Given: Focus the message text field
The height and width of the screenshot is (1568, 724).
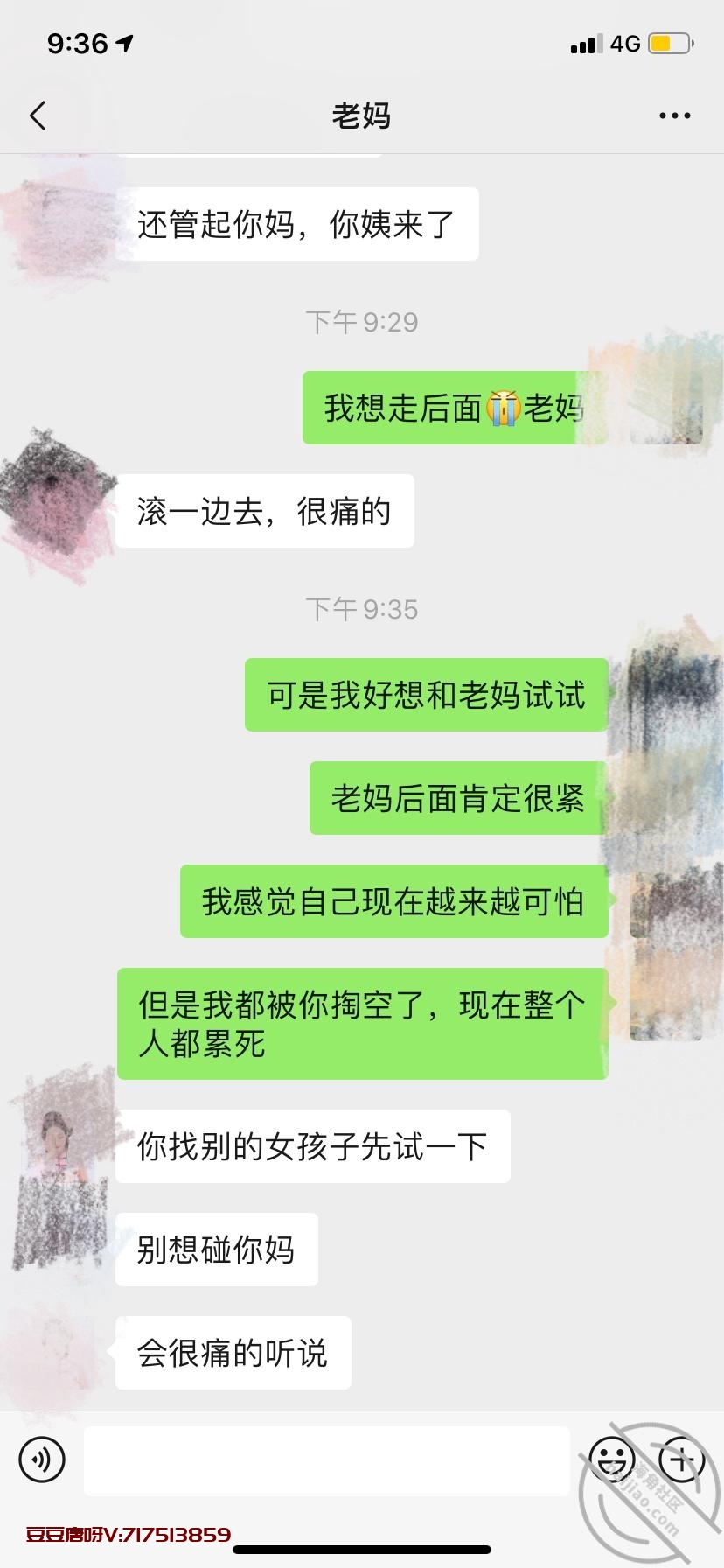Looking at the screenshot, I should click(326, 1459).
